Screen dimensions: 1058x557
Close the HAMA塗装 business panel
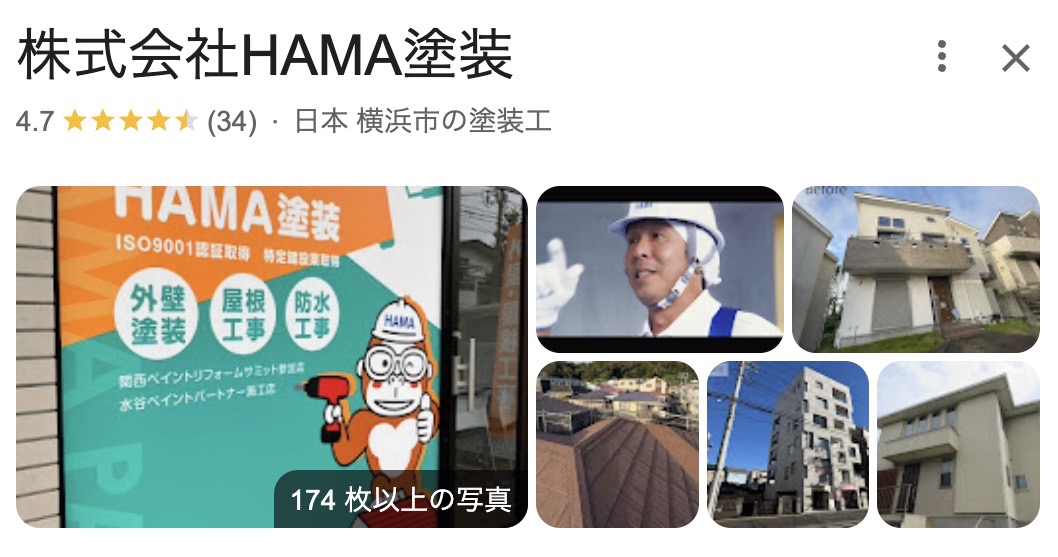pyautogui.click(x=1015, y=58)
